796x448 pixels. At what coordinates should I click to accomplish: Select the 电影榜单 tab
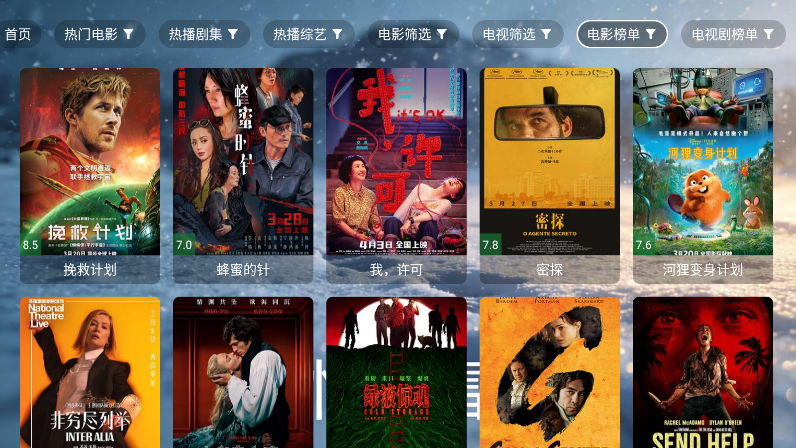[622, 34]
